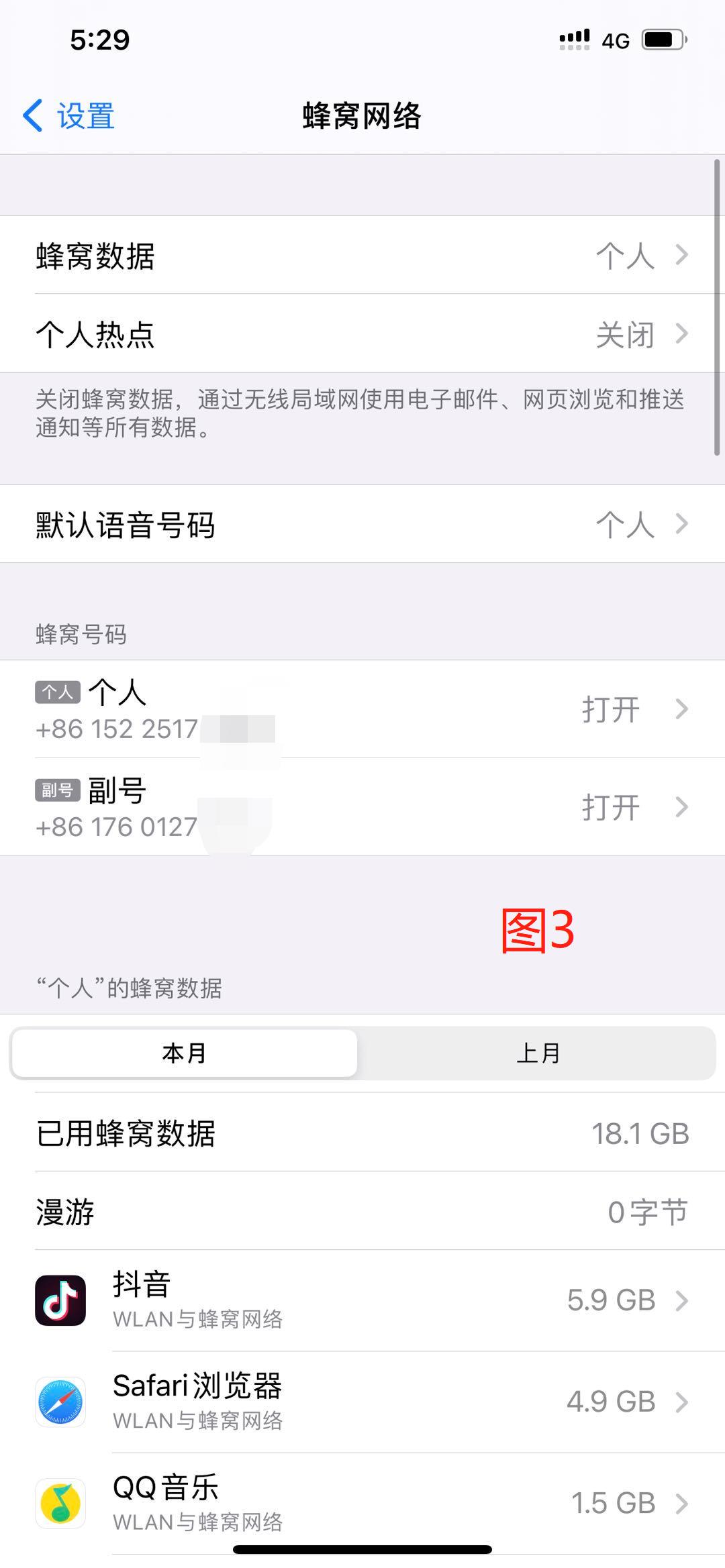The image size is (725, 1568).
Task: Open 抖音 cellular data settings
Action: 362,1300
